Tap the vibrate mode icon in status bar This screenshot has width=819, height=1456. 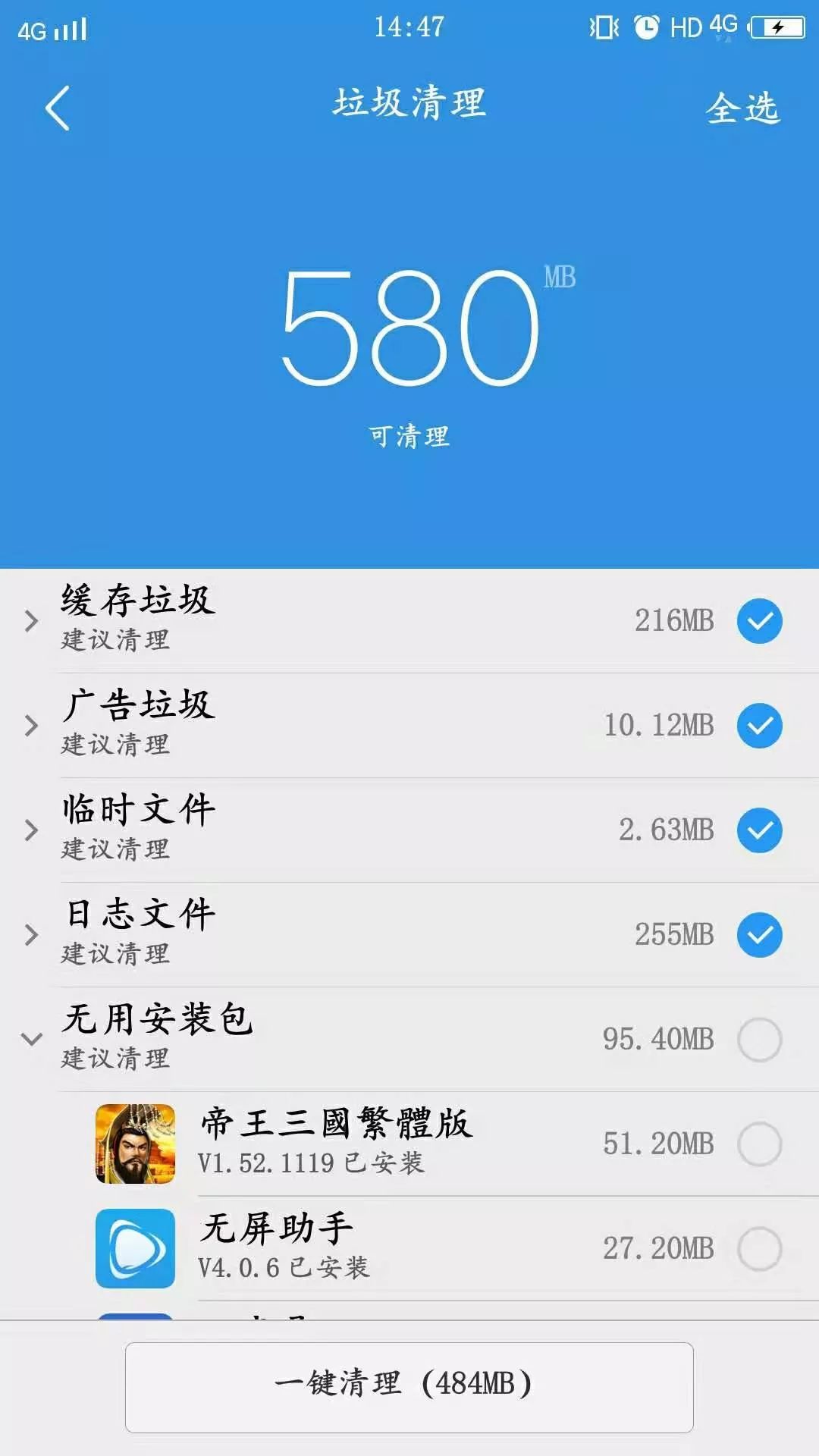pyautogui.click(x=603, y=27)
